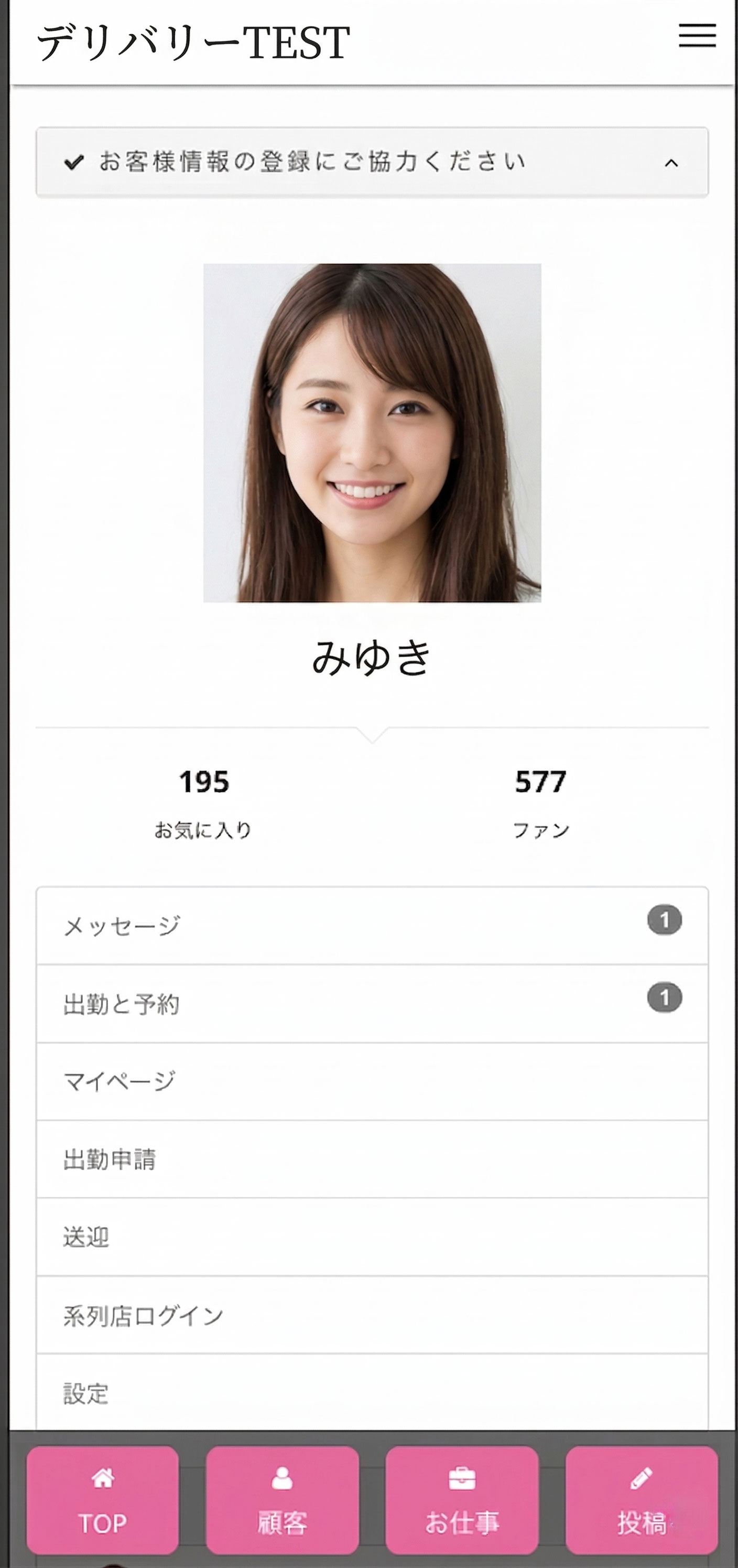The width and height of the screenshot is (738, 1568).
Task: Collapse the お客様情報 banner with the chevron
Action: point(671,163)
